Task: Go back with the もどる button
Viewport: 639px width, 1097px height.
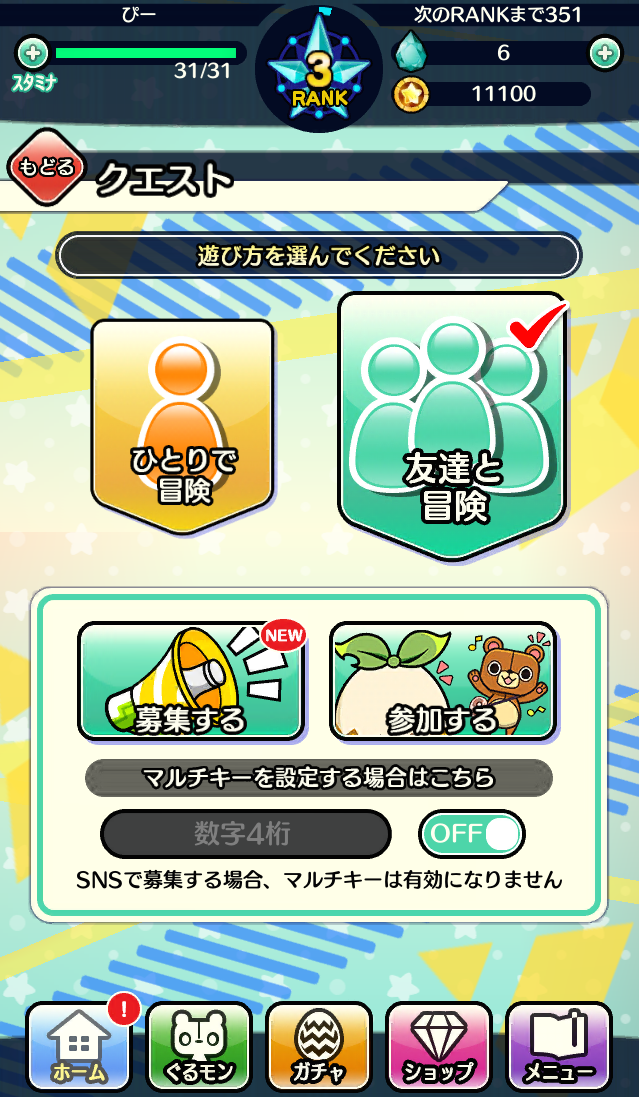Action: tap(45, 167)
